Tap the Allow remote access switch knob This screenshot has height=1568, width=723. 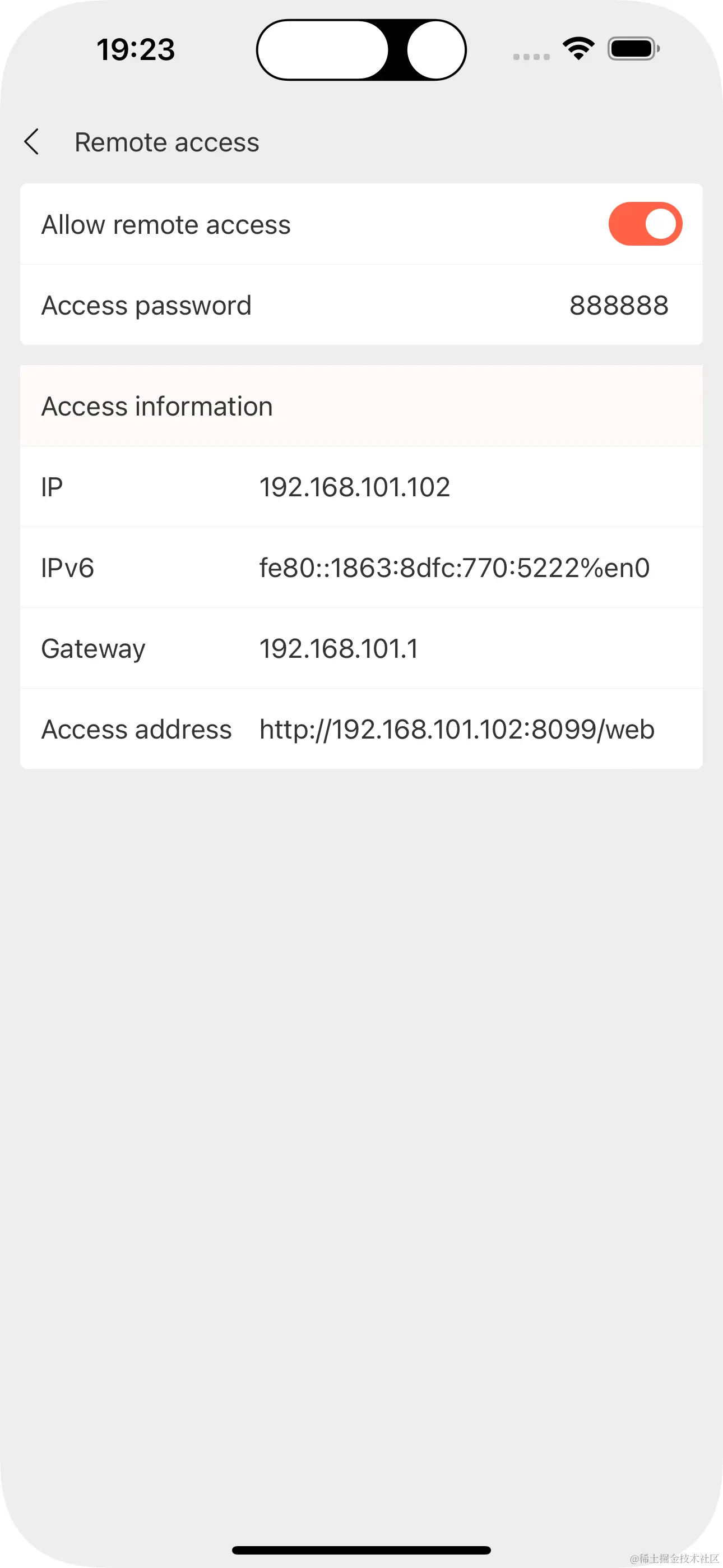point(660,224)
